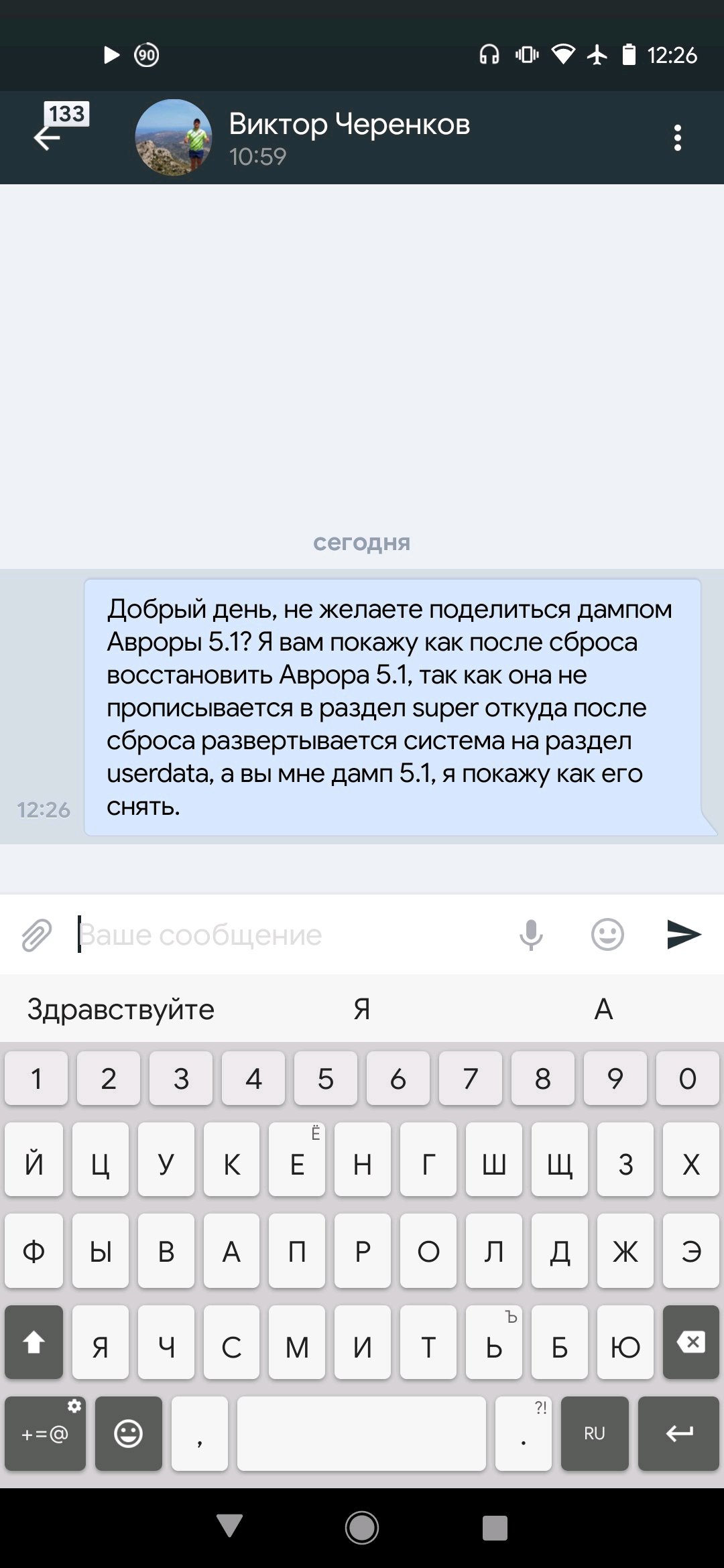The width and height of the screenshot is (724, 1568).
Task: Toggle the shift key on the keyboard
Action: point(34,1342)
